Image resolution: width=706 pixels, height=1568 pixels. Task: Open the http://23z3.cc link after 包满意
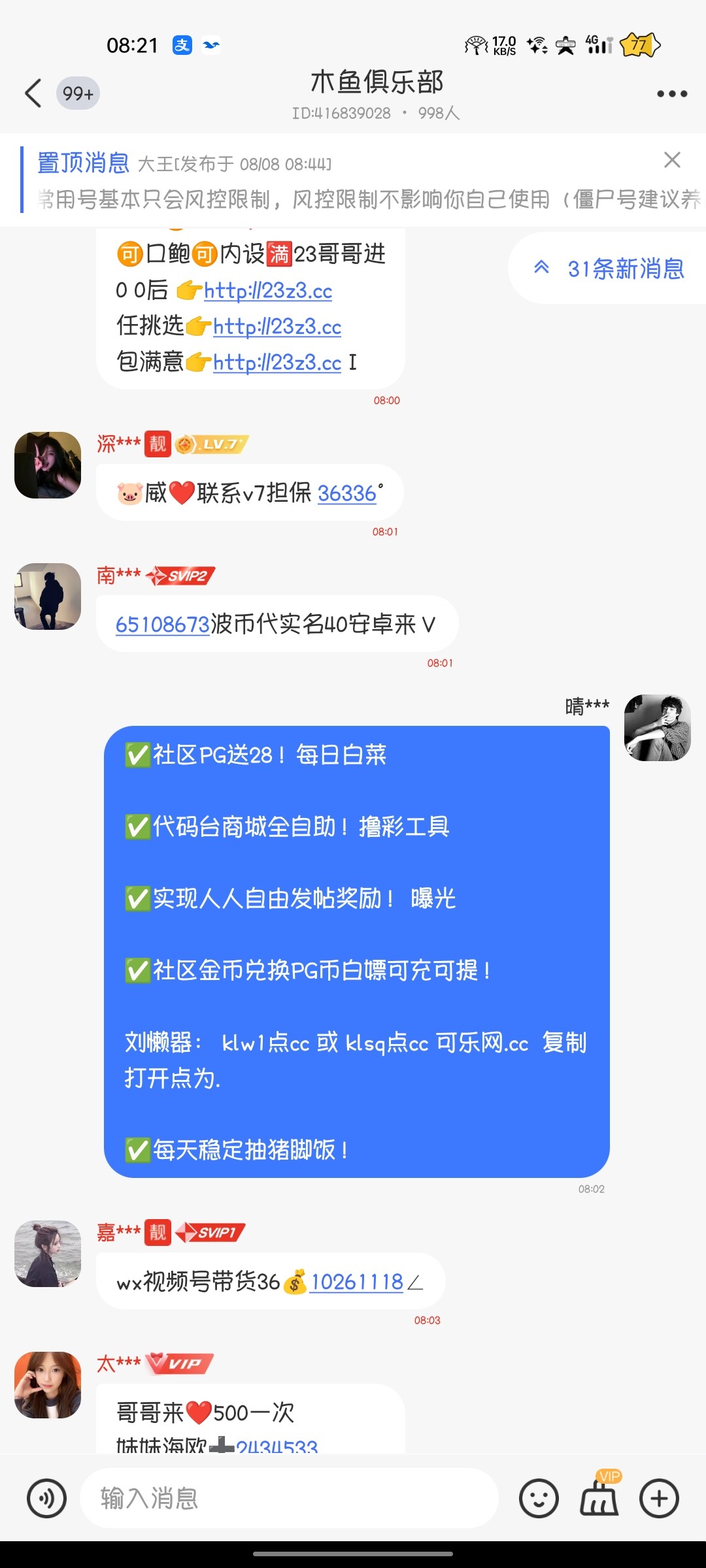pos(277,363)
